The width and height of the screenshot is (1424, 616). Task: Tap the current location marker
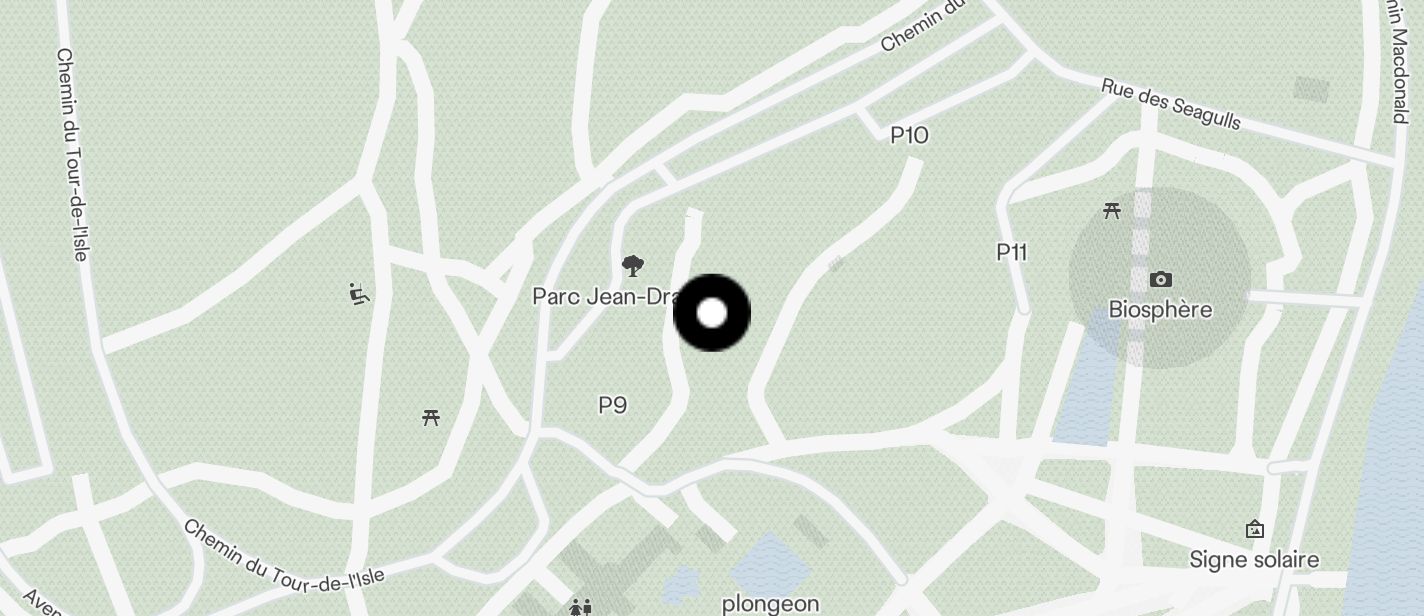712,313
